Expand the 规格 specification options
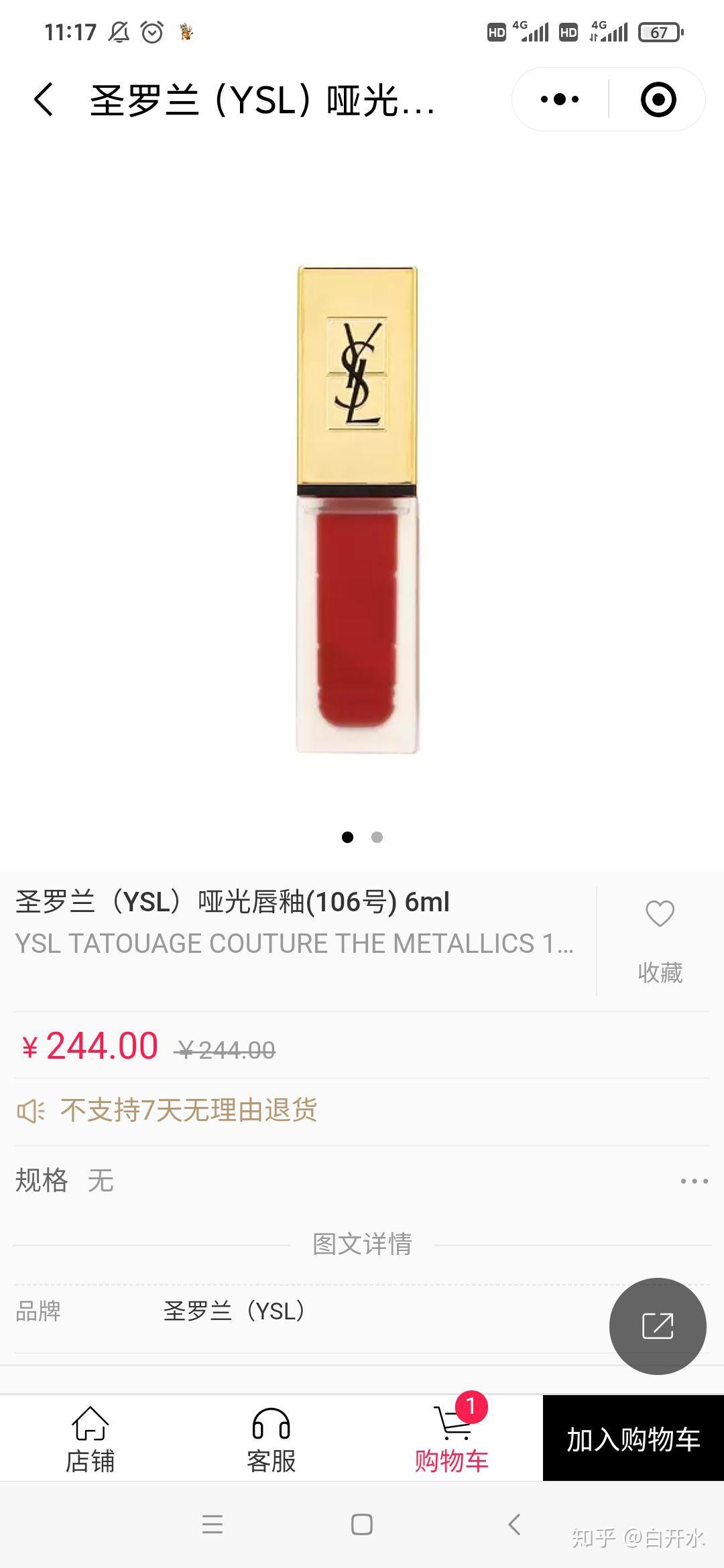 pos(694,1181)
